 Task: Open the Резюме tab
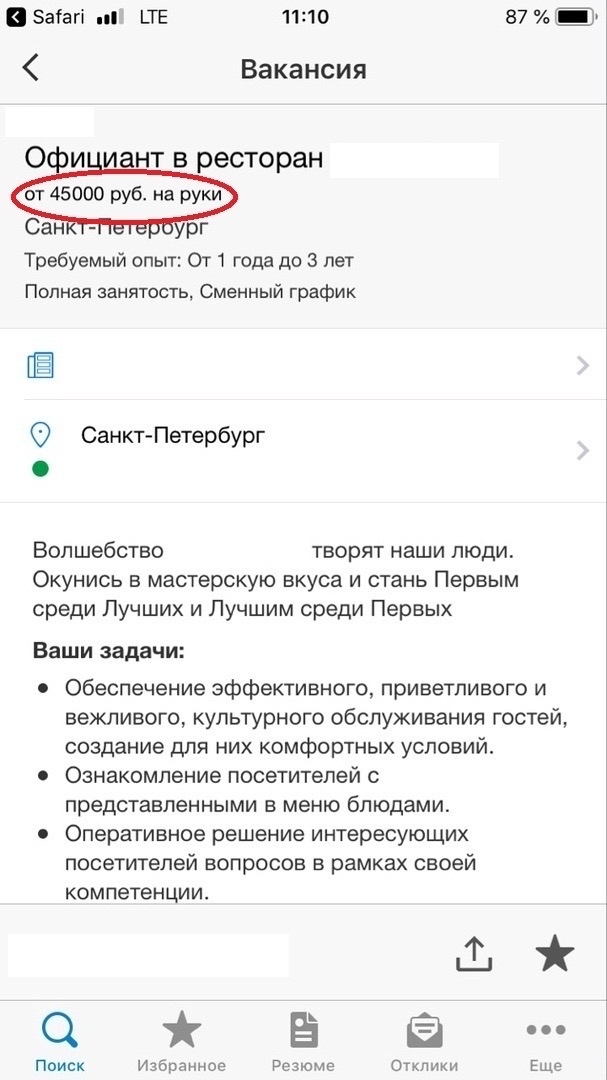click(x=303, y=1041)
